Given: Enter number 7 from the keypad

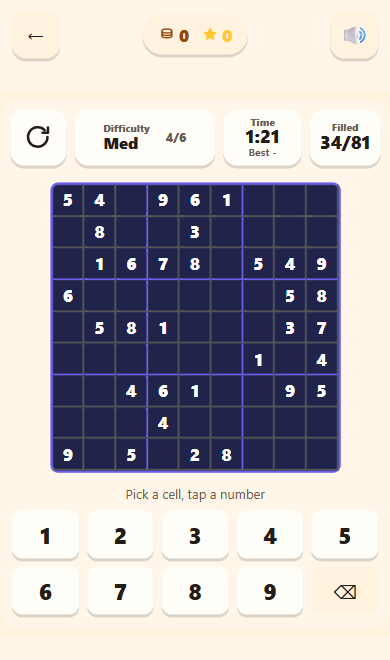Looking at the screenshot, I should 120,591.
